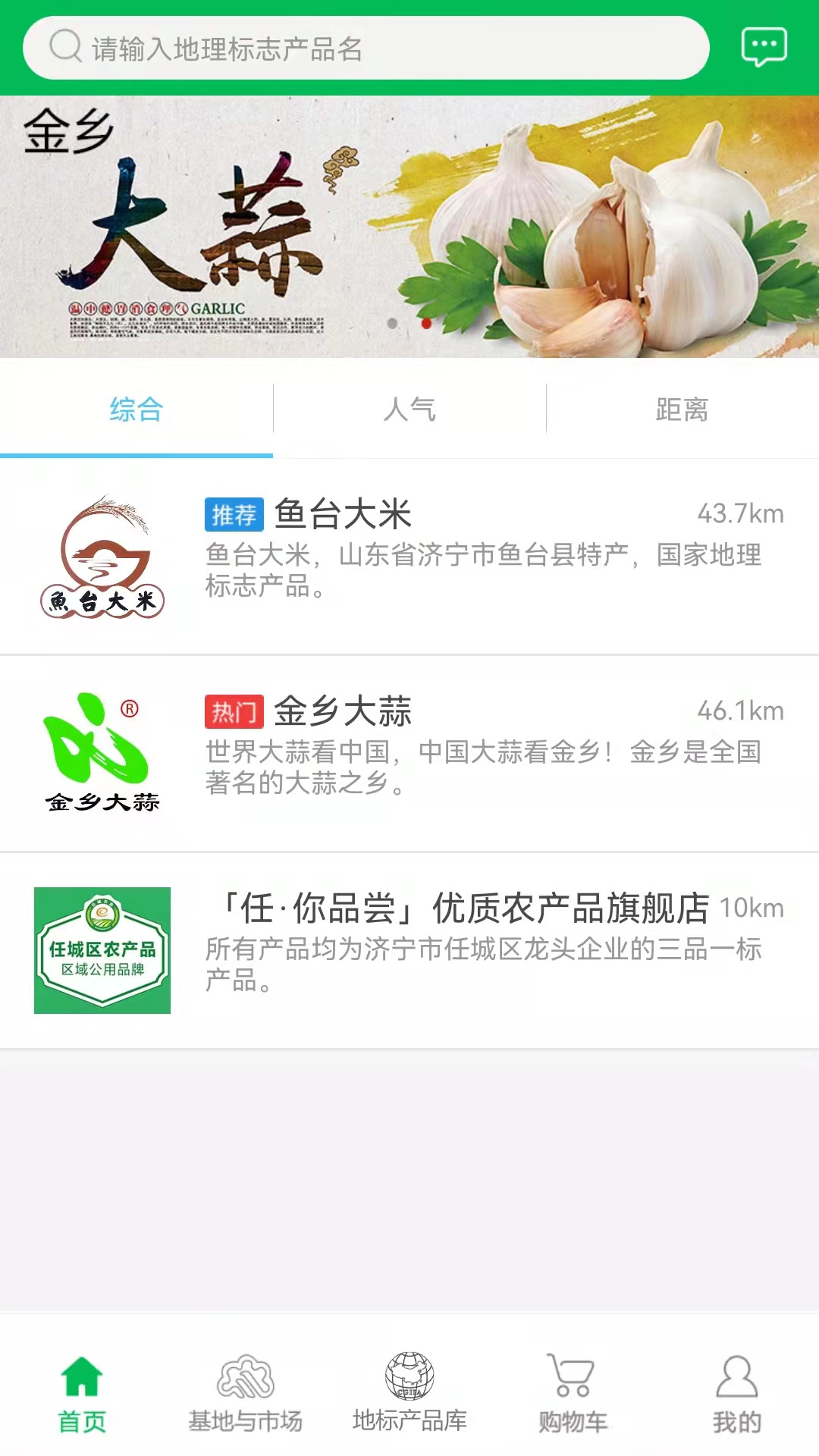This screenshot has width=819, height=1456.
Task: Click the search magnifier icon
Action: pos(65,47)
